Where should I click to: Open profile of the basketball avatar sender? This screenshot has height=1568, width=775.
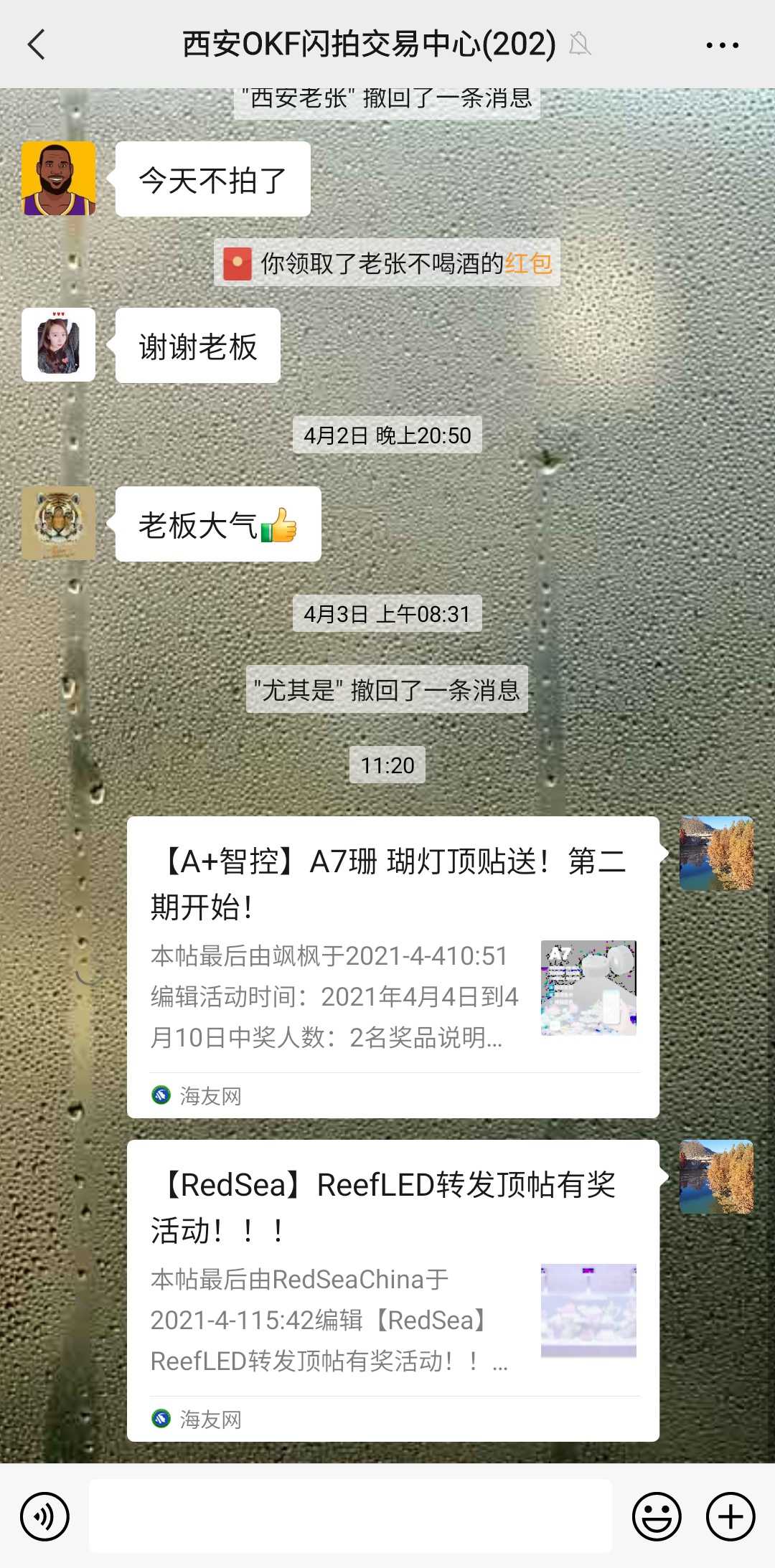(59, 179)
